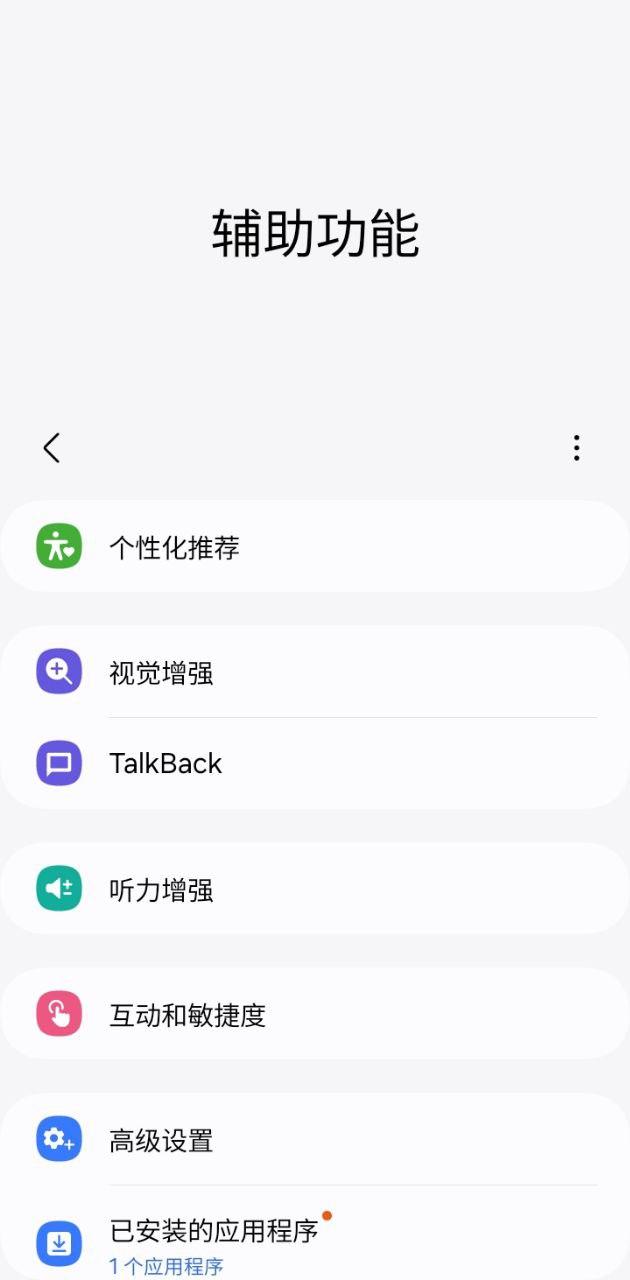The height and width of the screenshot is (1280, 630).
Task: Go back from 辅助功能 screen
Action: pos(52,448)
